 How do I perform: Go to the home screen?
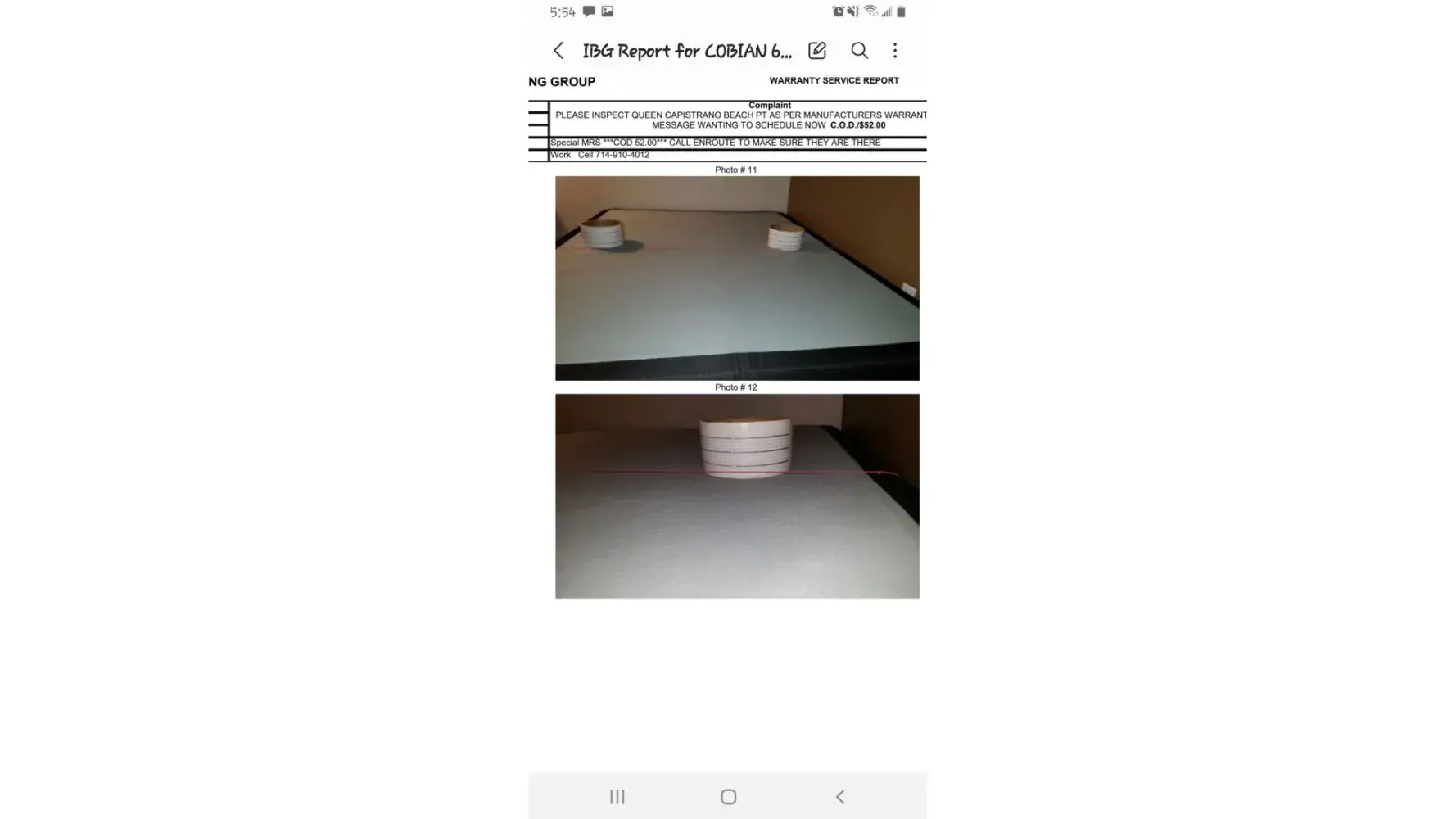click(728, 797)
